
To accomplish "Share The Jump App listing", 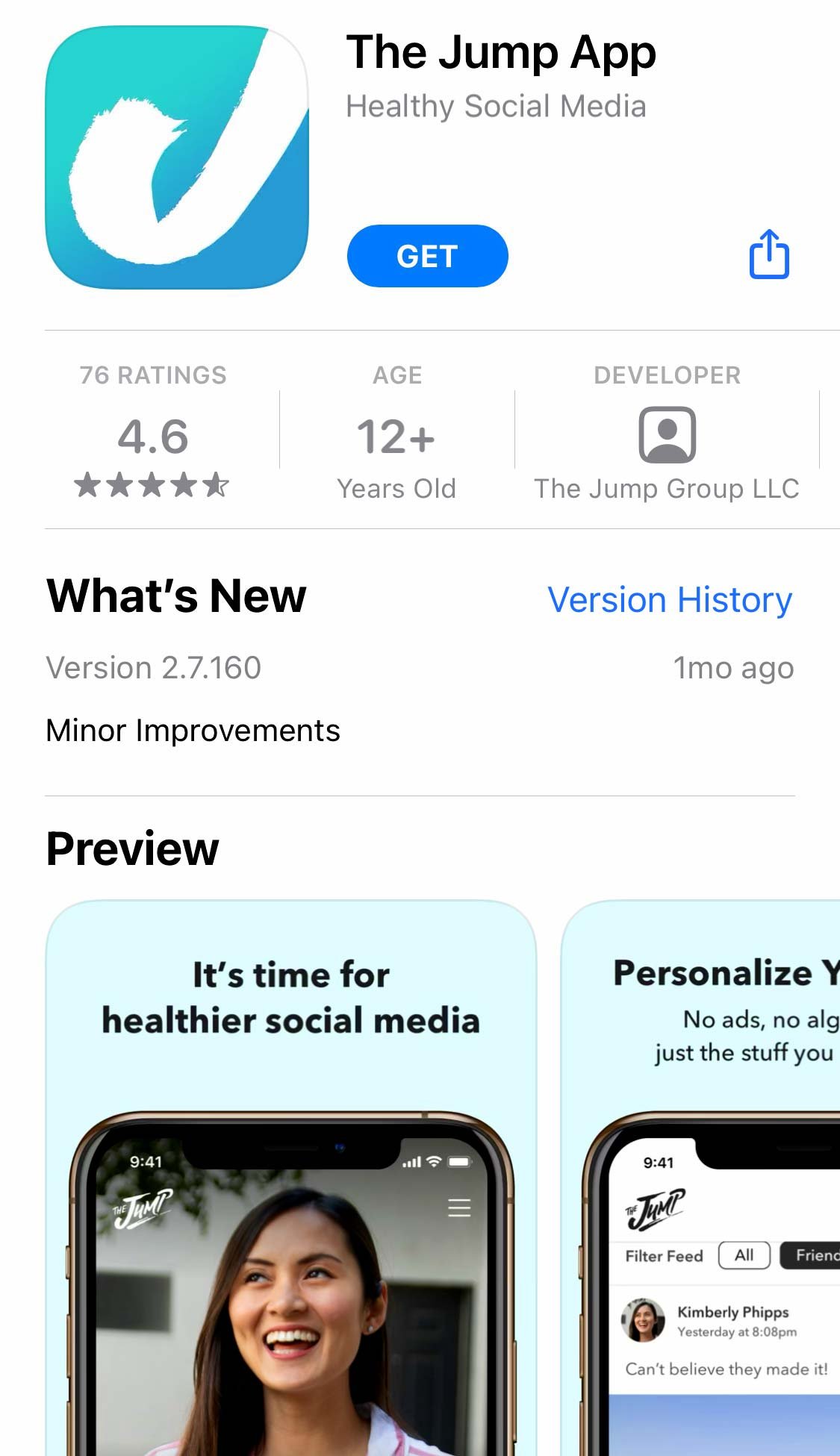I will (x=769, y=254).
